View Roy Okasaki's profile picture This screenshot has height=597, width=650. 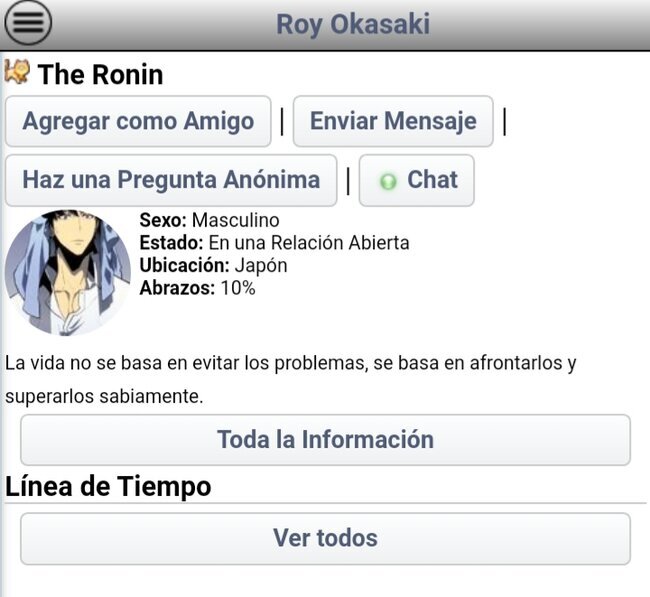coord(68,272)
